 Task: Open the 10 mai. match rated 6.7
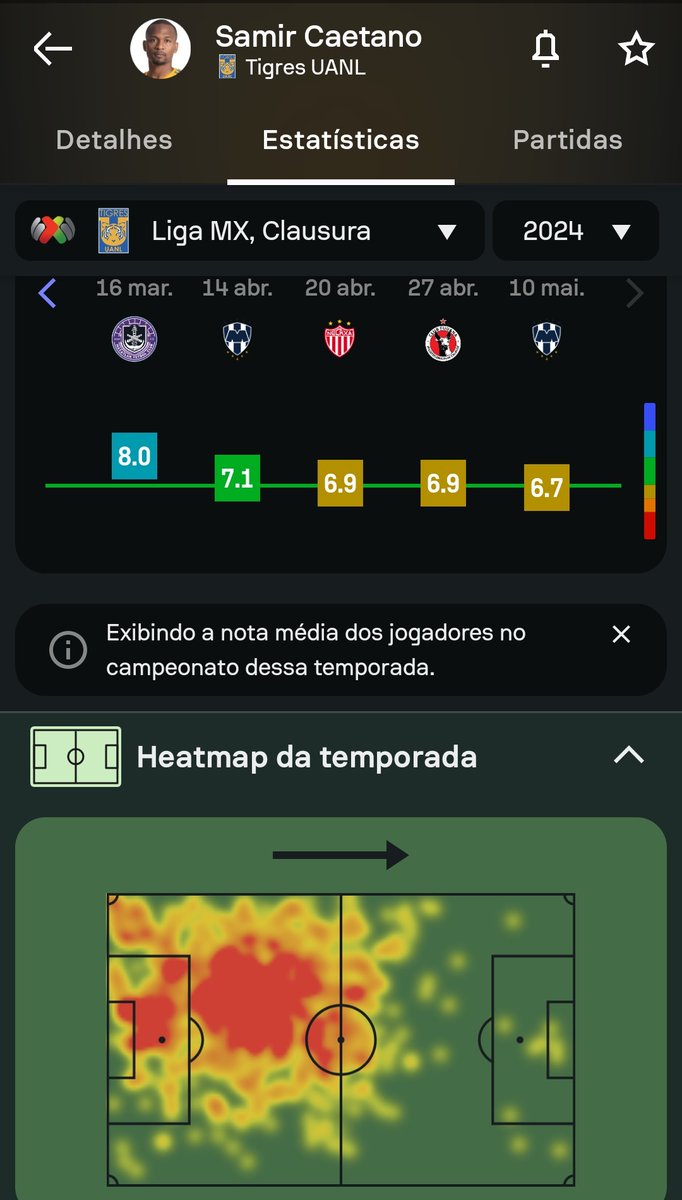pyautogui.click(x=547, y=487)
